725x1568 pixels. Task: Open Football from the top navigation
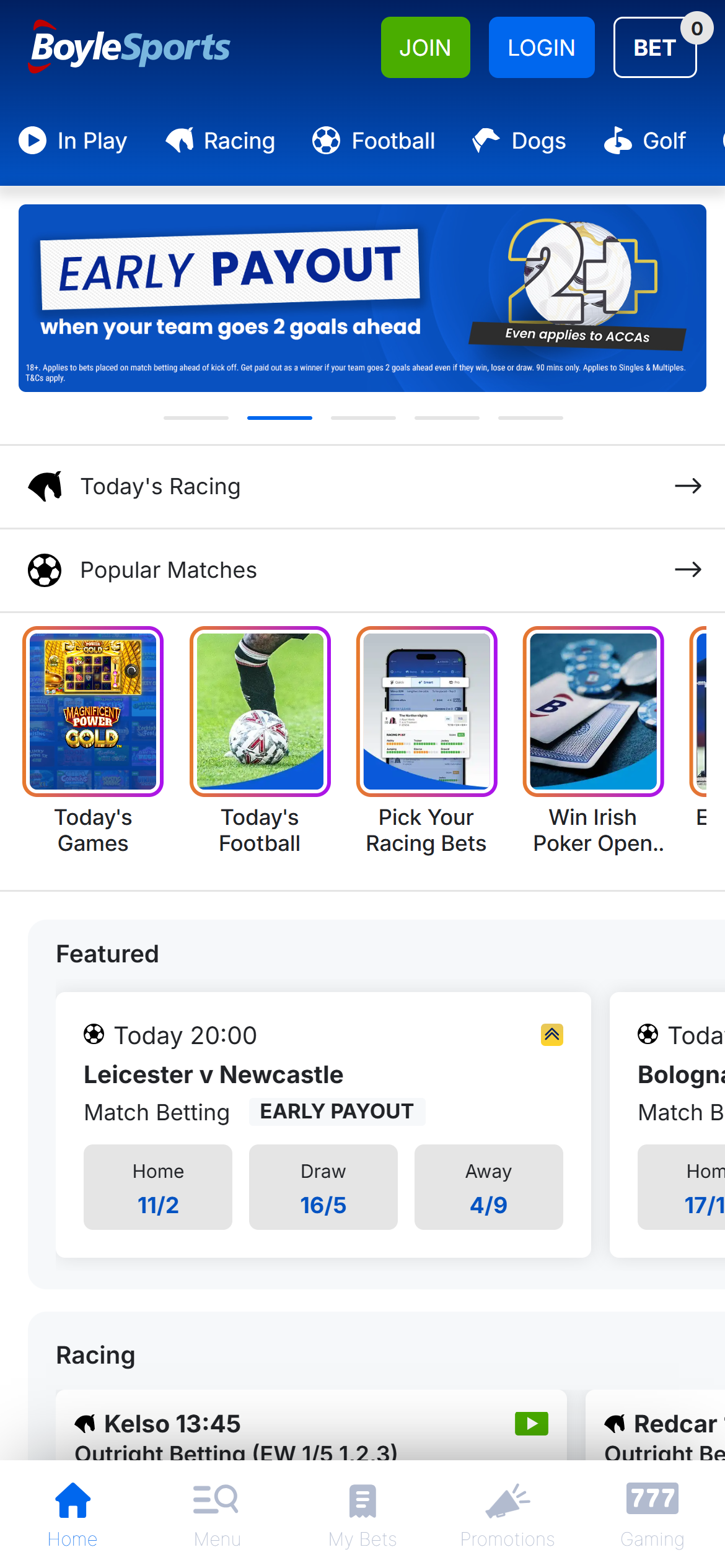(x=374, y=141)
